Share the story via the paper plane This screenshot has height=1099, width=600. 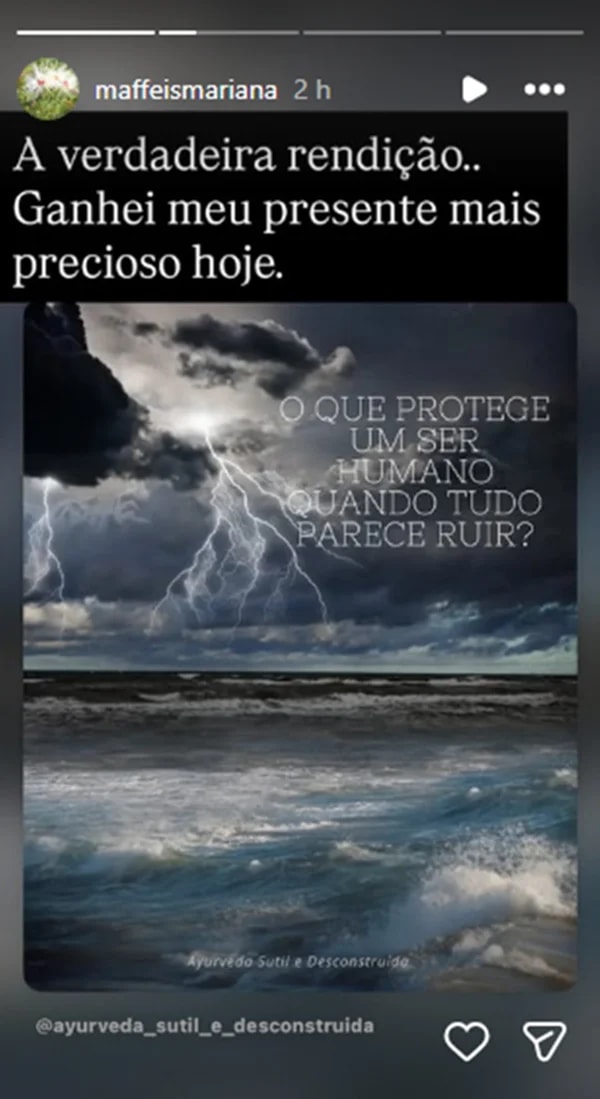(545, 1041)
